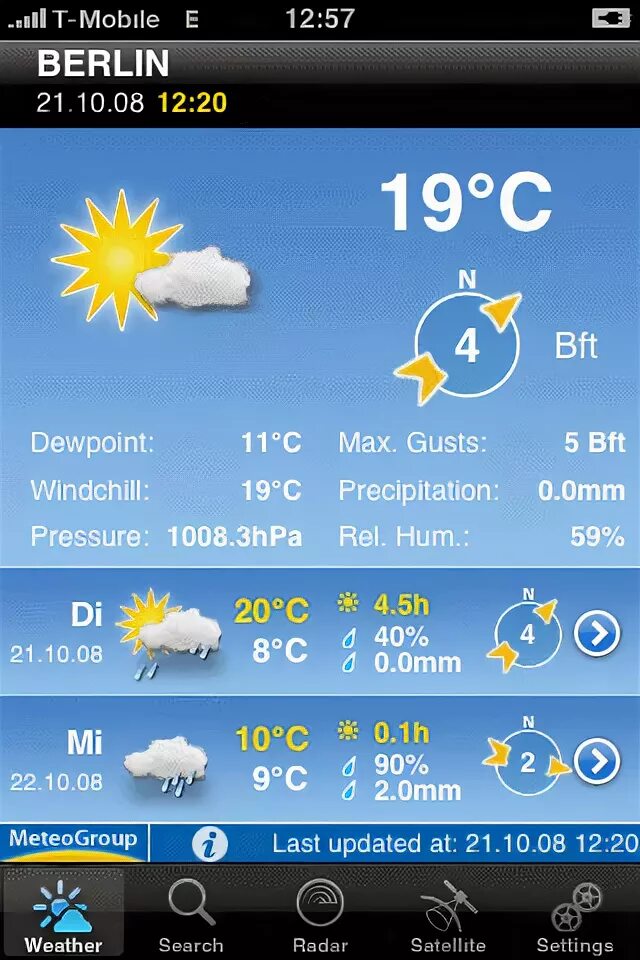Open forecast details for Mi 22.10.08
Image resolution: width=640 pixels, height=960 pixels.
tap(597, 762)
